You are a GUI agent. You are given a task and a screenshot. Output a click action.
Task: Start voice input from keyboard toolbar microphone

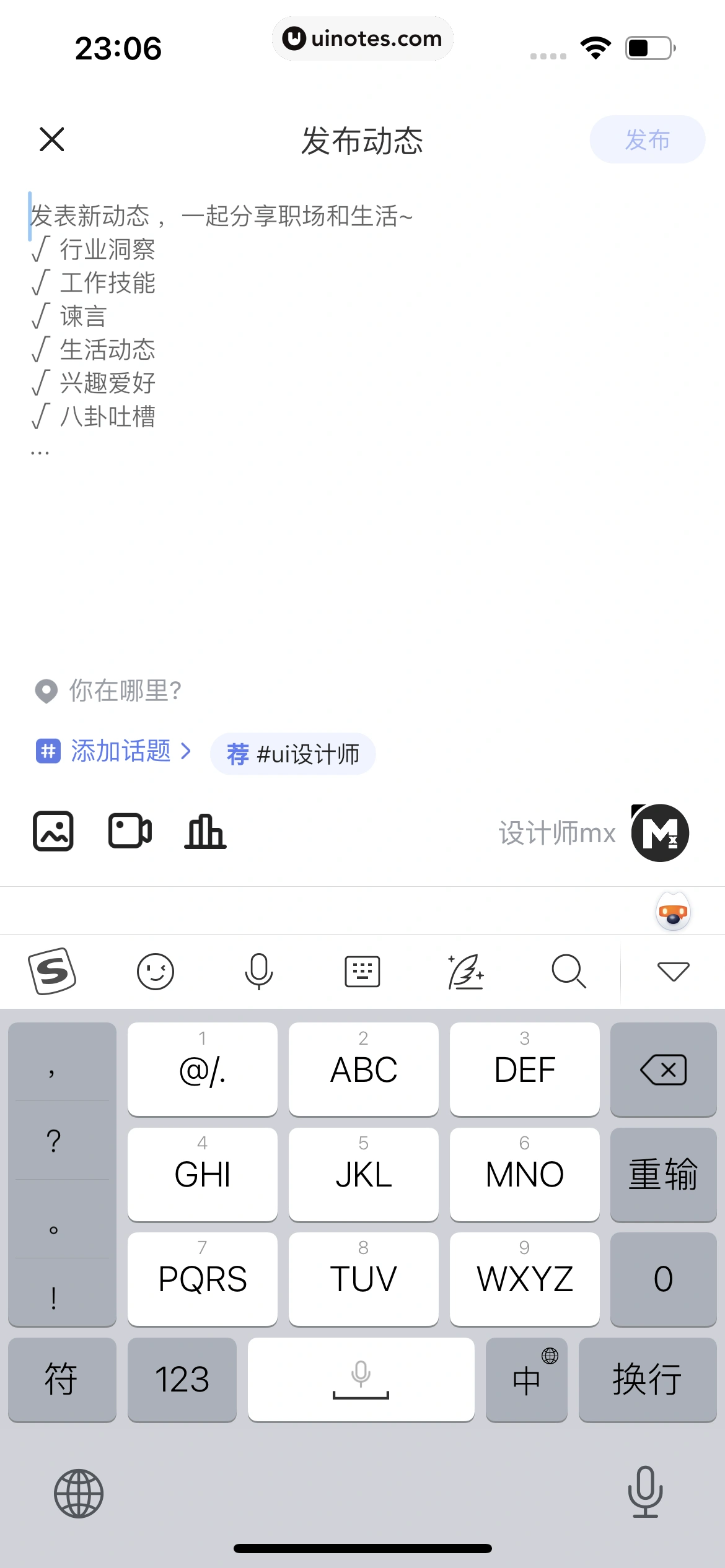259,971
